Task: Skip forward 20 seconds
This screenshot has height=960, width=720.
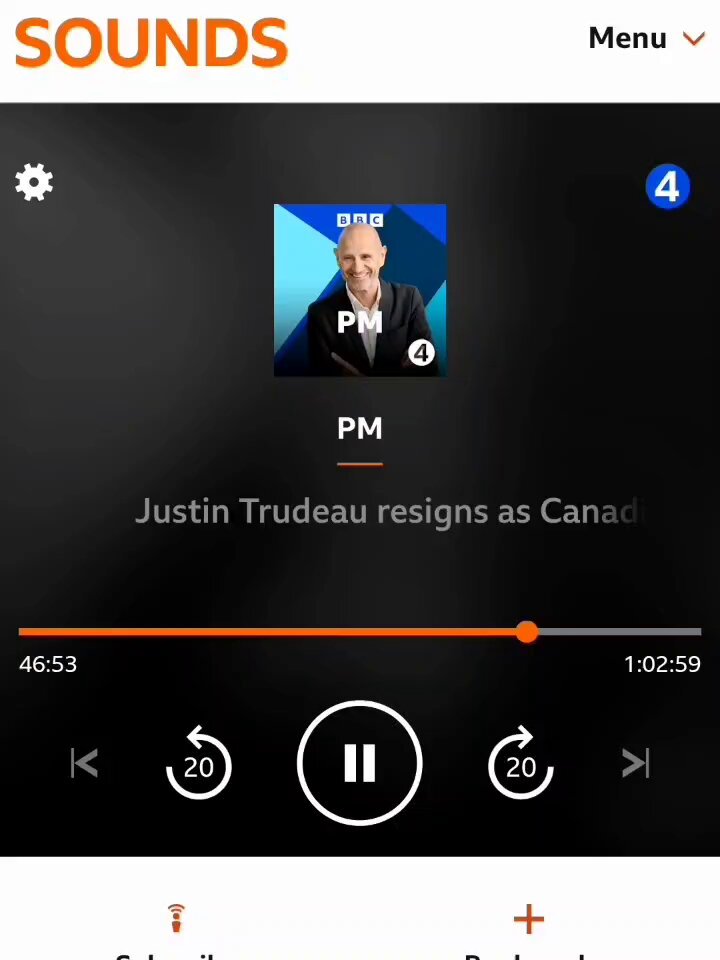Action: (x=521, y=763)
